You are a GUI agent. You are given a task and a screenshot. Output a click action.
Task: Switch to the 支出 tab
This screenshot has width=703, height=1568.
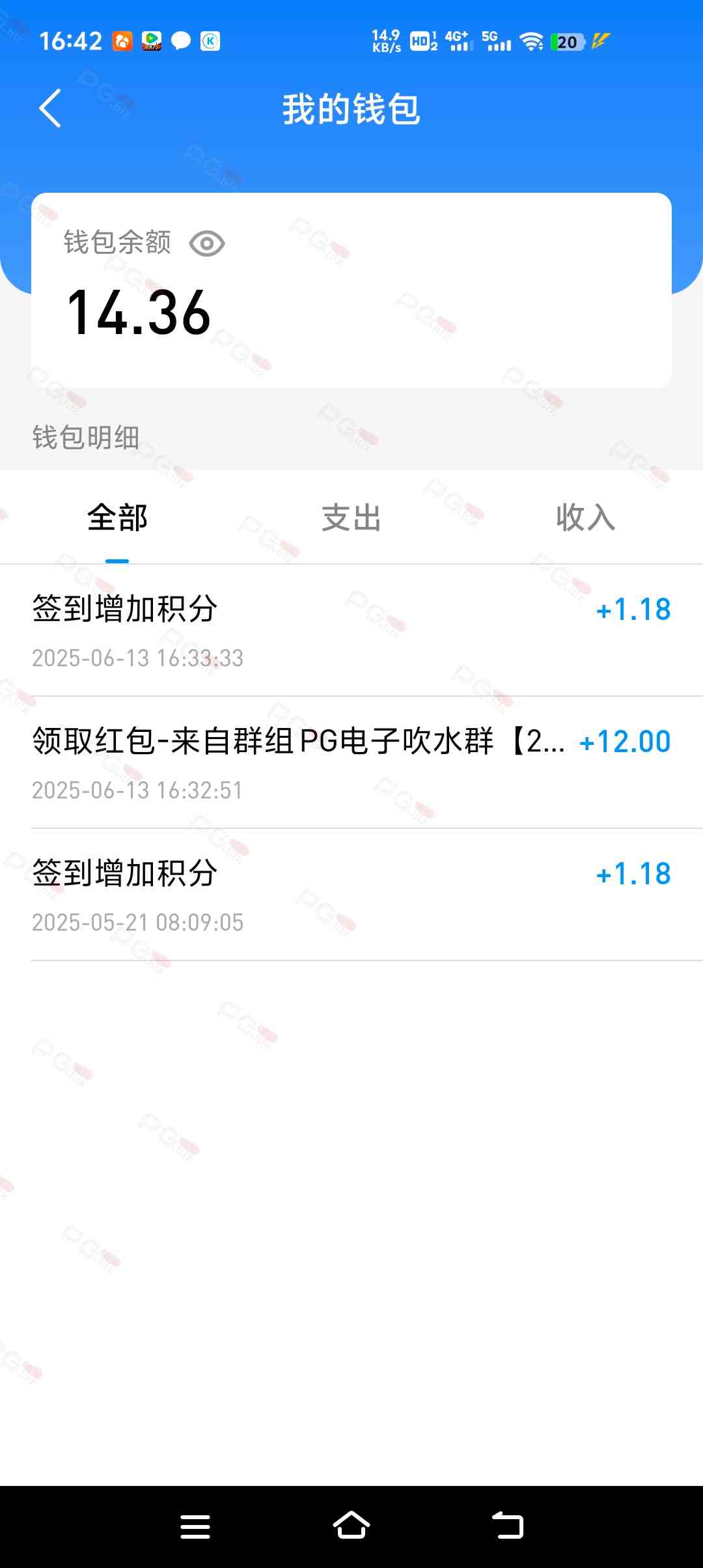[x=351, y=518]
